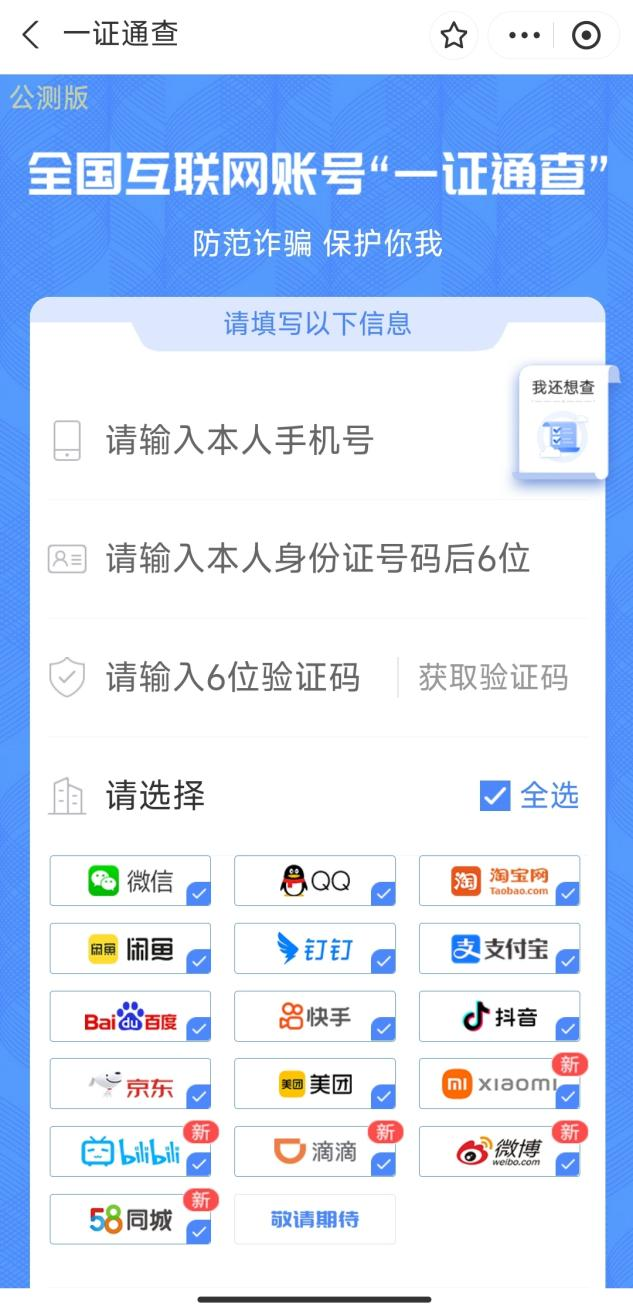Toggle the 58同城 option
Viewport: 633px width, 1314px height.
(130, 1219)
